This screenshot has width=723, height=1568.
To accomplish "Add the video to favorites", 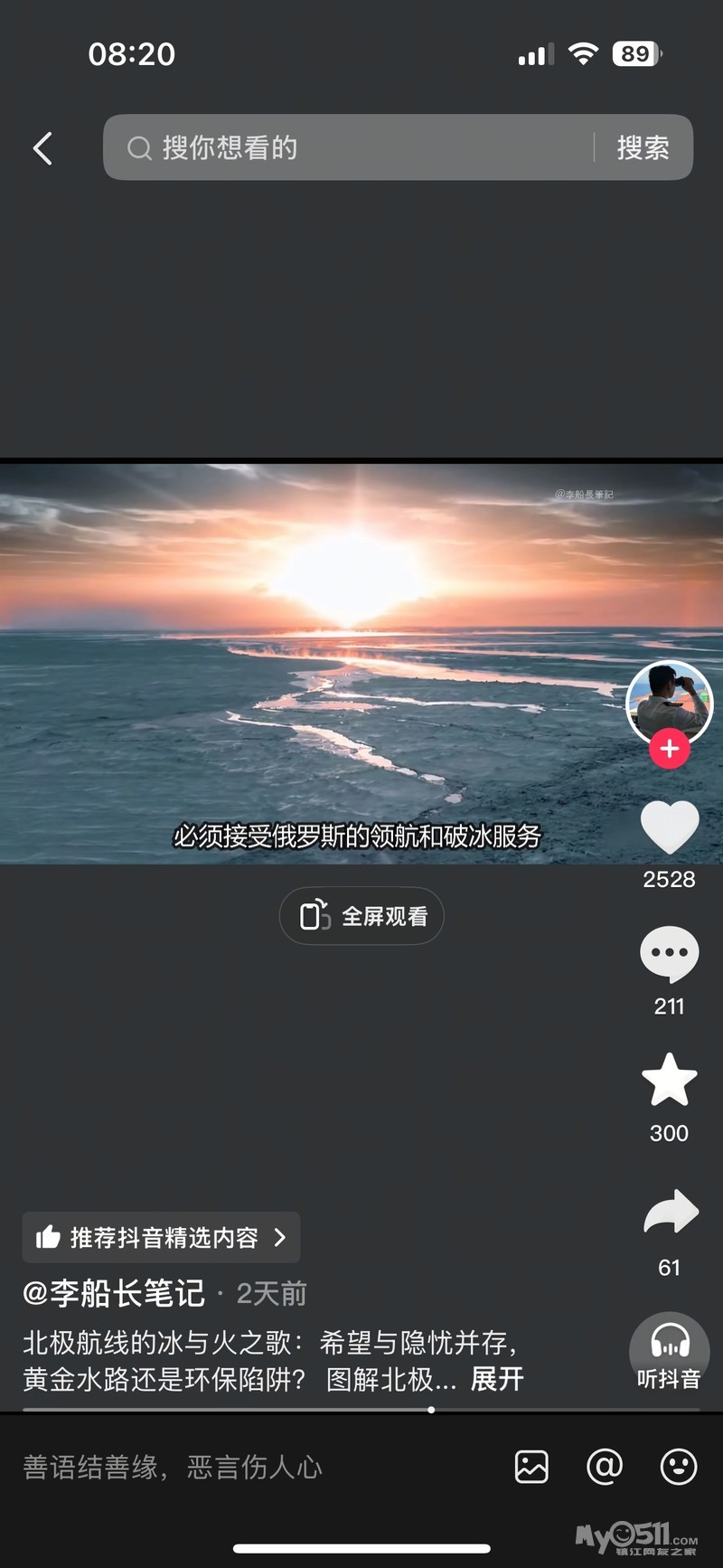I will click(669, 1080).
